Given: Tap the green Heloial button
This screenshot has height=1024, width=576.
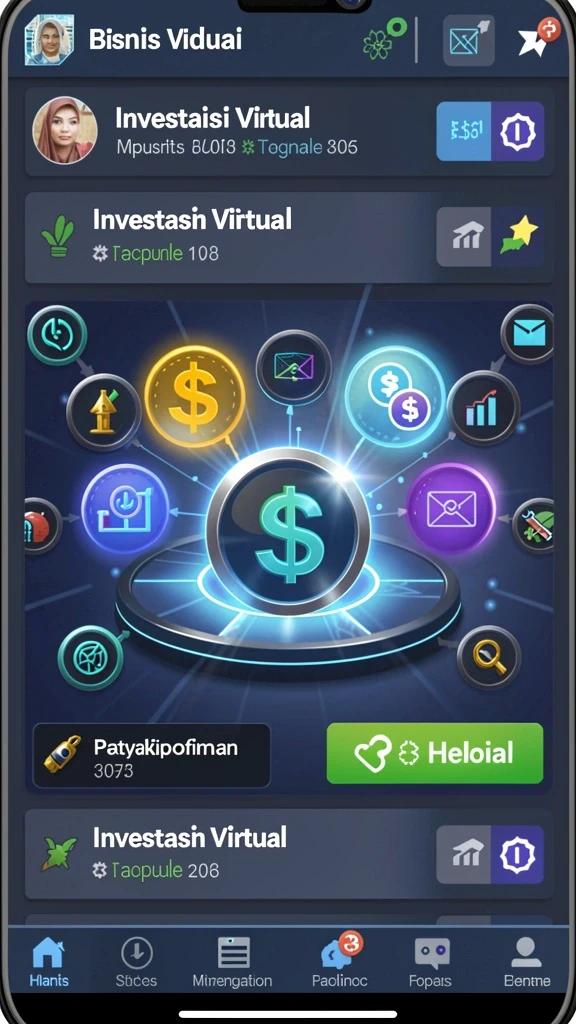Looking at the screenshot, I should point(434,753).
